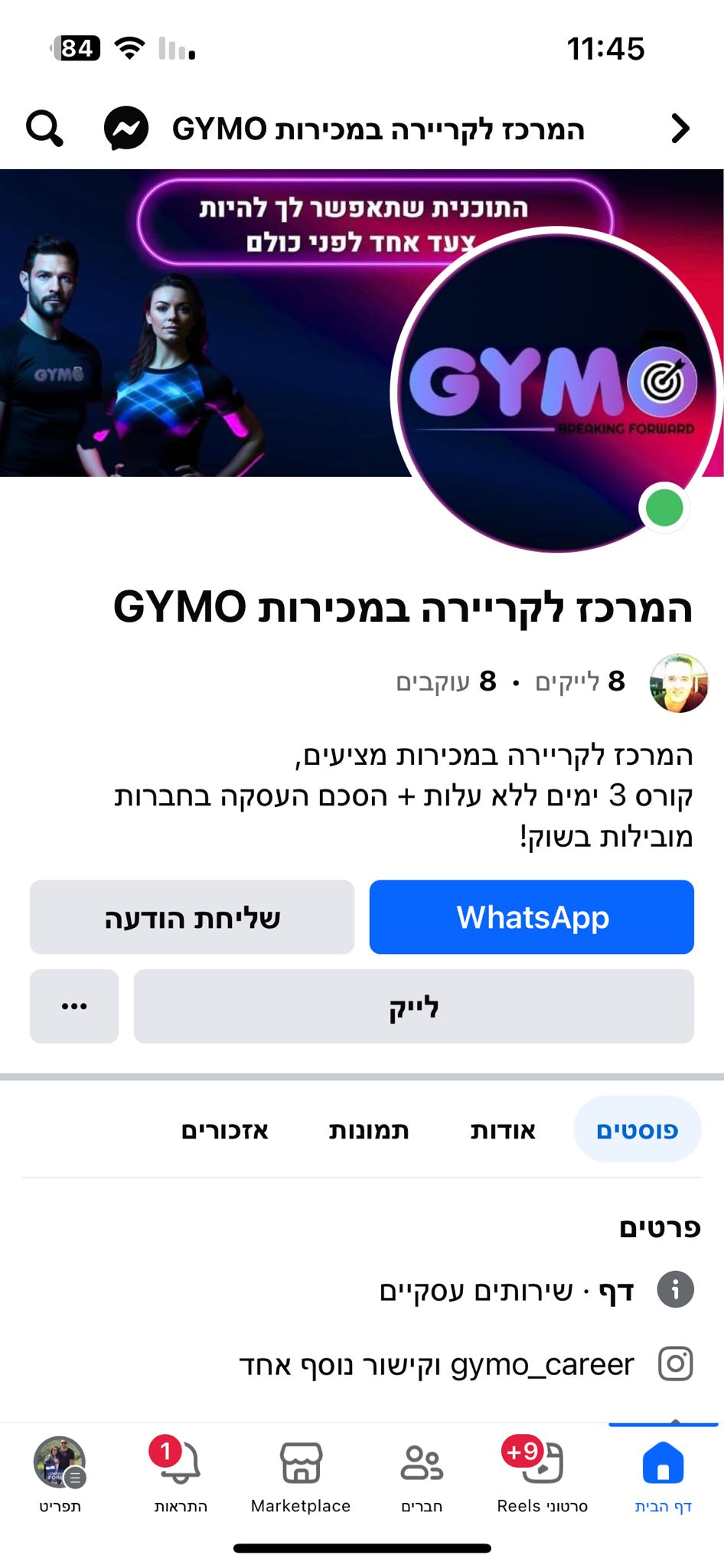Open the Messenger icon in header
The width and height of the screenshot is (724, 1568).
(x=126, y=128)
